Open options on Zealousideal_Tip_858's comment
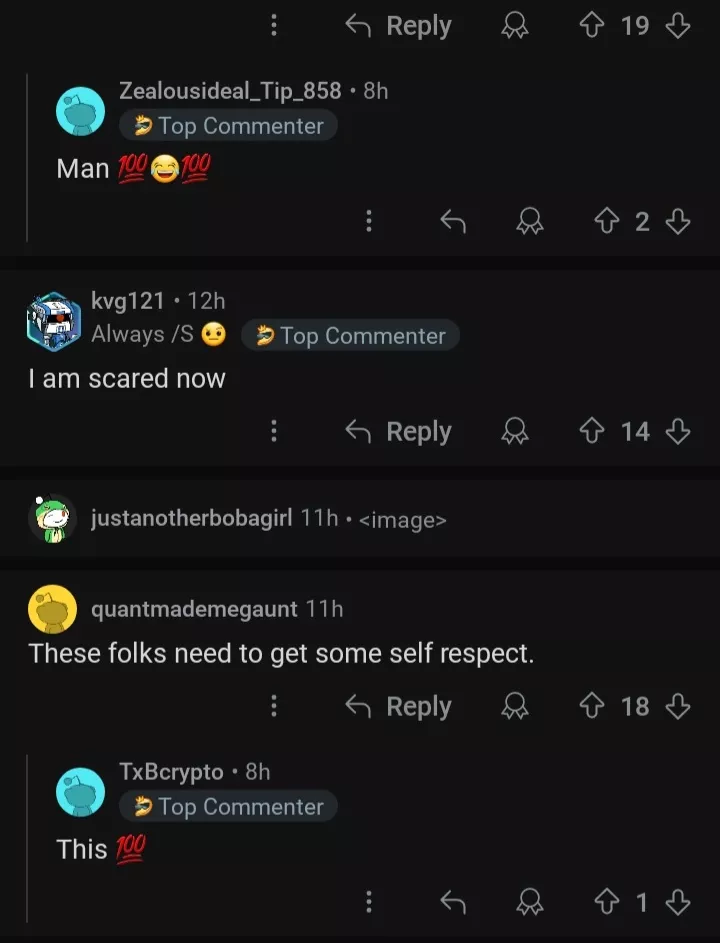 coord(368,221)
